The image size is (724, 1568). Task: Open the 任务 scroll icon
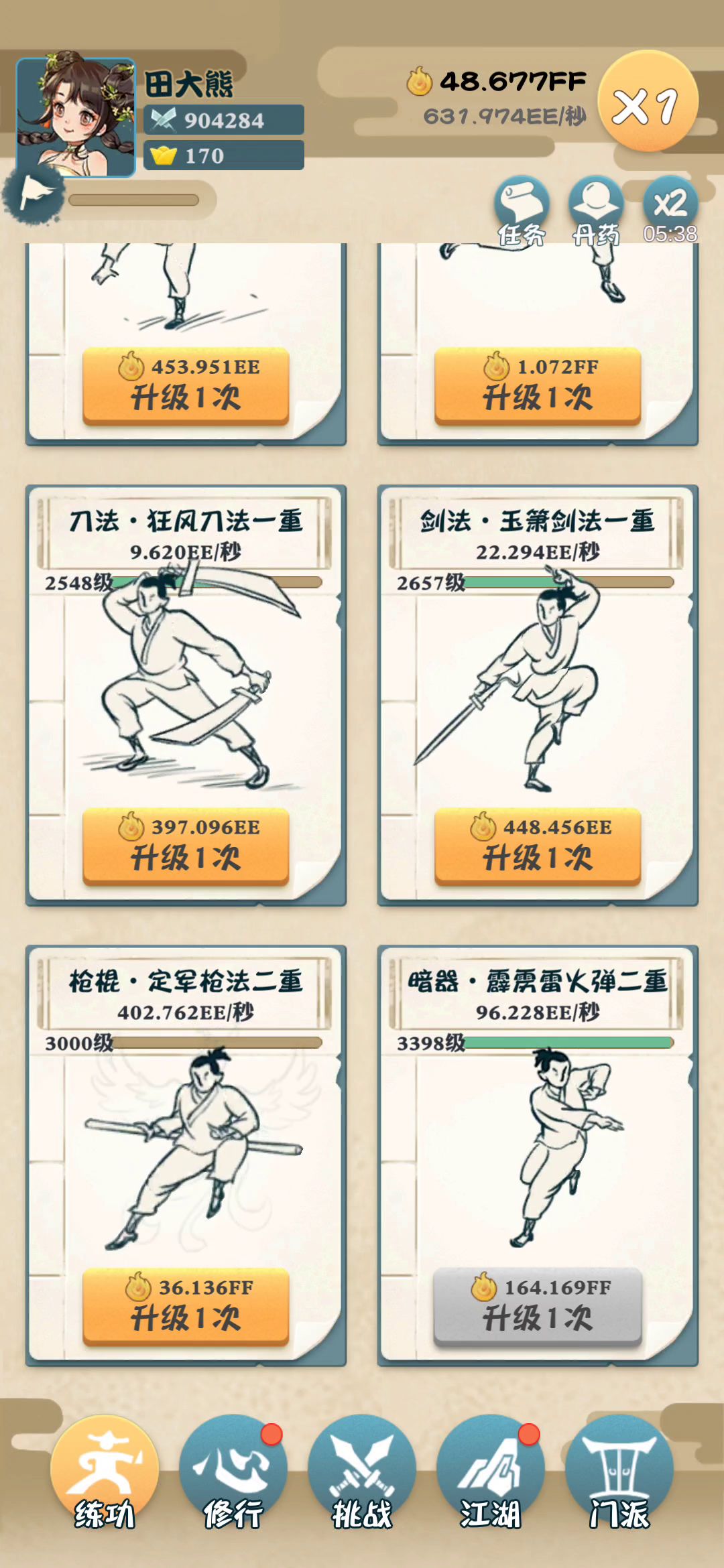coord(522,208)
